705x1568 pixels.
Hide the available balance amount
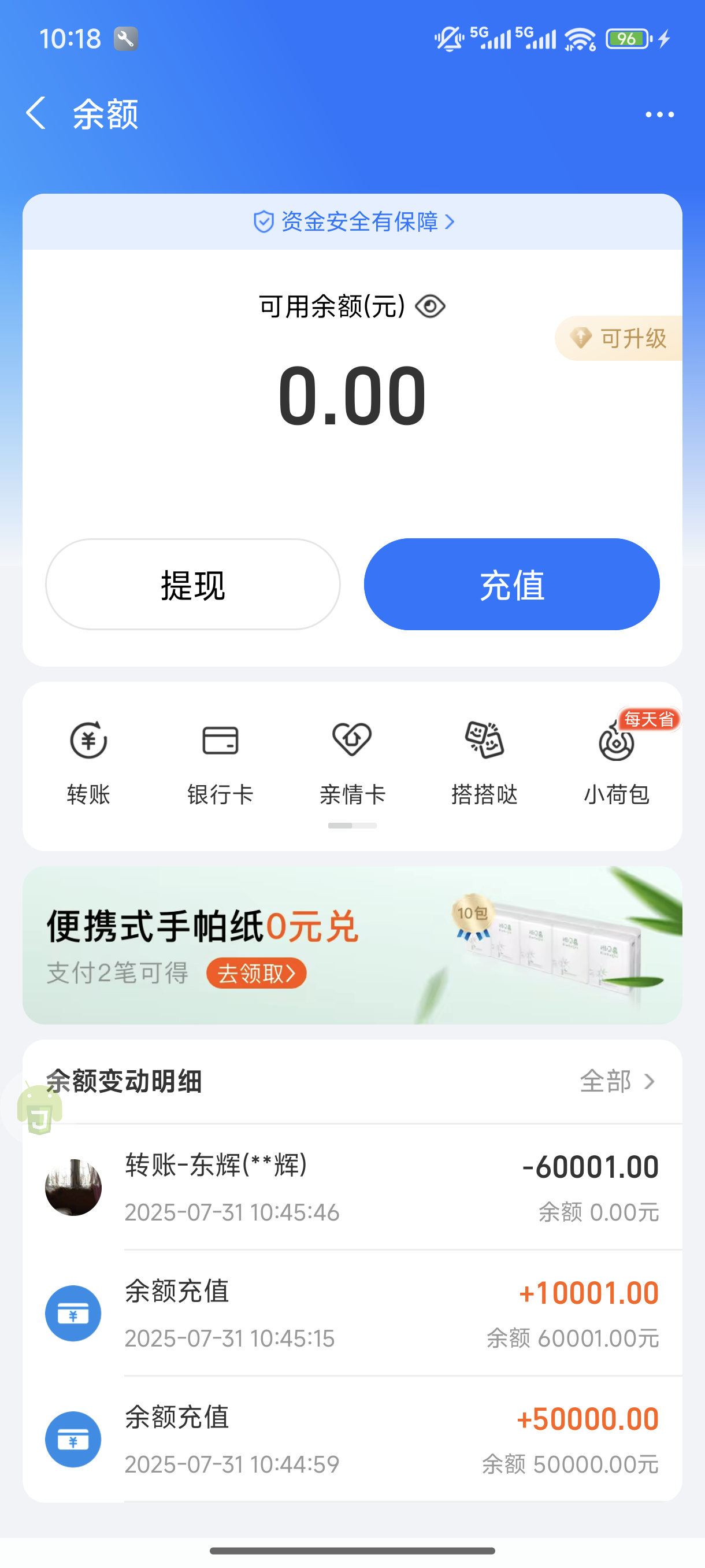430,306
